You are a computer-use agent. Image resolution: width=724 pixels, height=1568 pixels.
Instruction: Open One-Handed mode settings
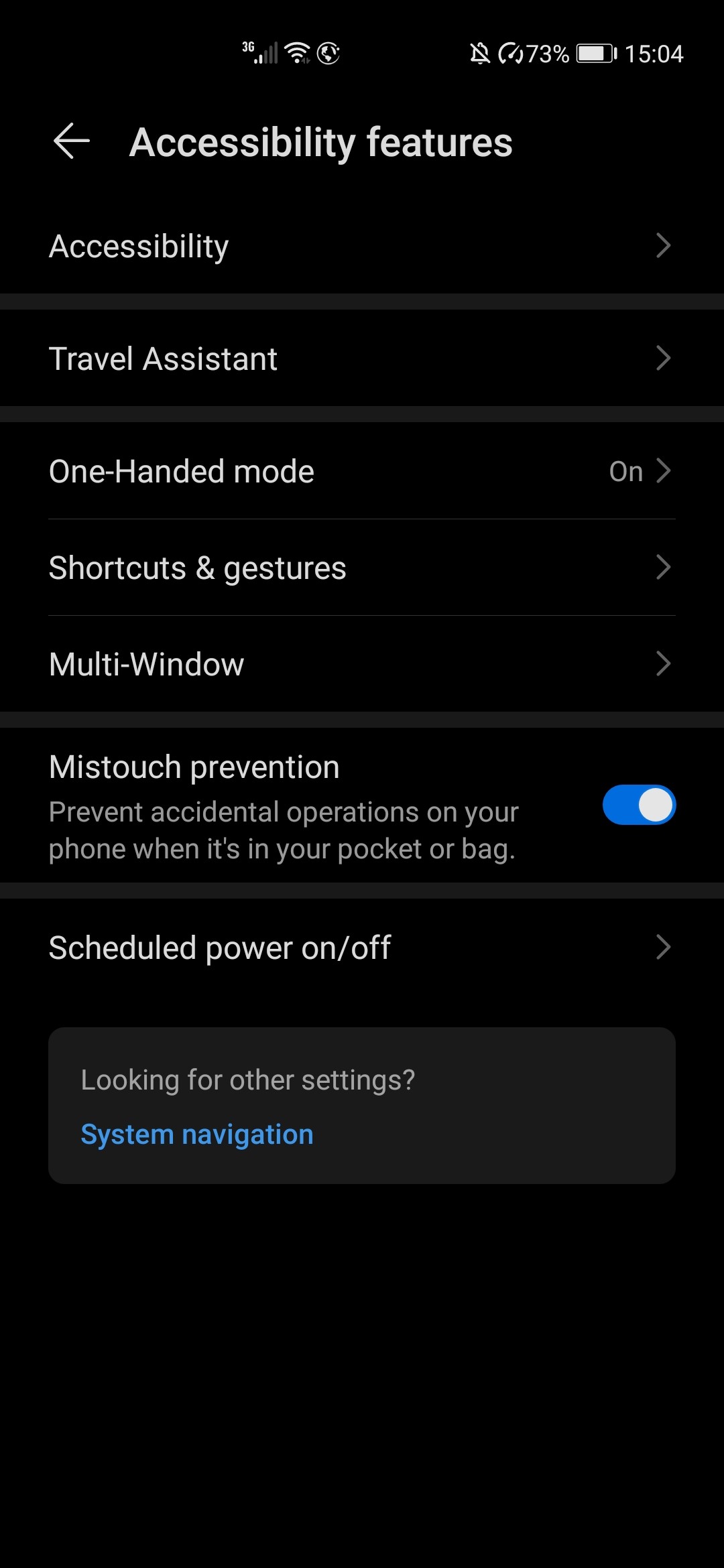click(x=362, y=471)
